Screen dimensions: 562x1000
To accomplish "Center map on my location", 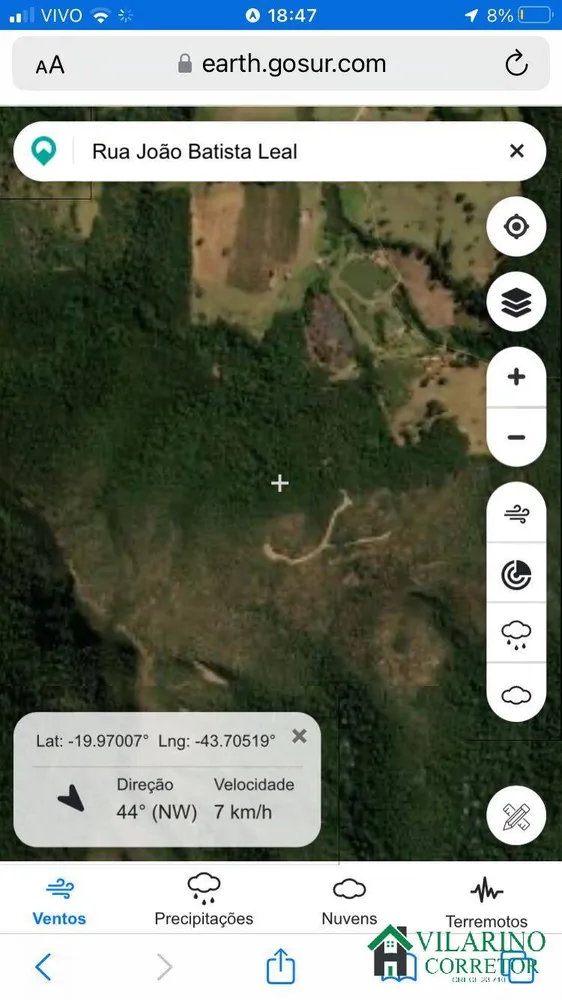I will coord(516,226).
